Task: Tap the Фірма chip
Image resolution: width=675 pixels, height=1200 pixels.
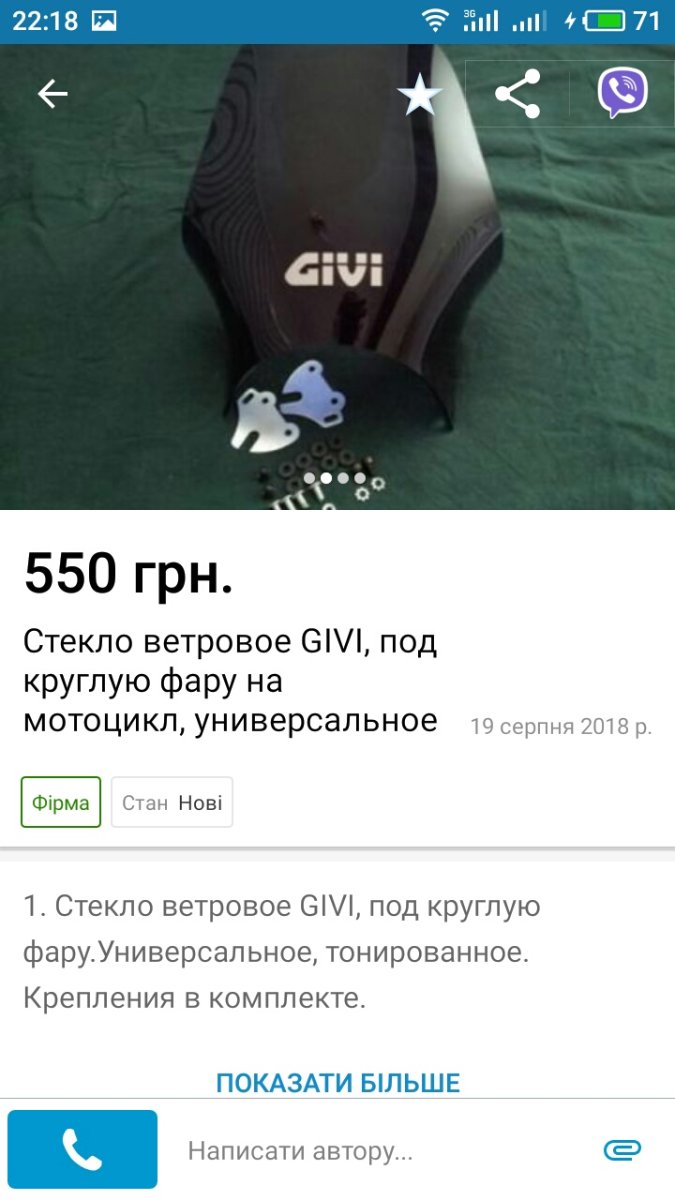Action: tap(61, 802)
